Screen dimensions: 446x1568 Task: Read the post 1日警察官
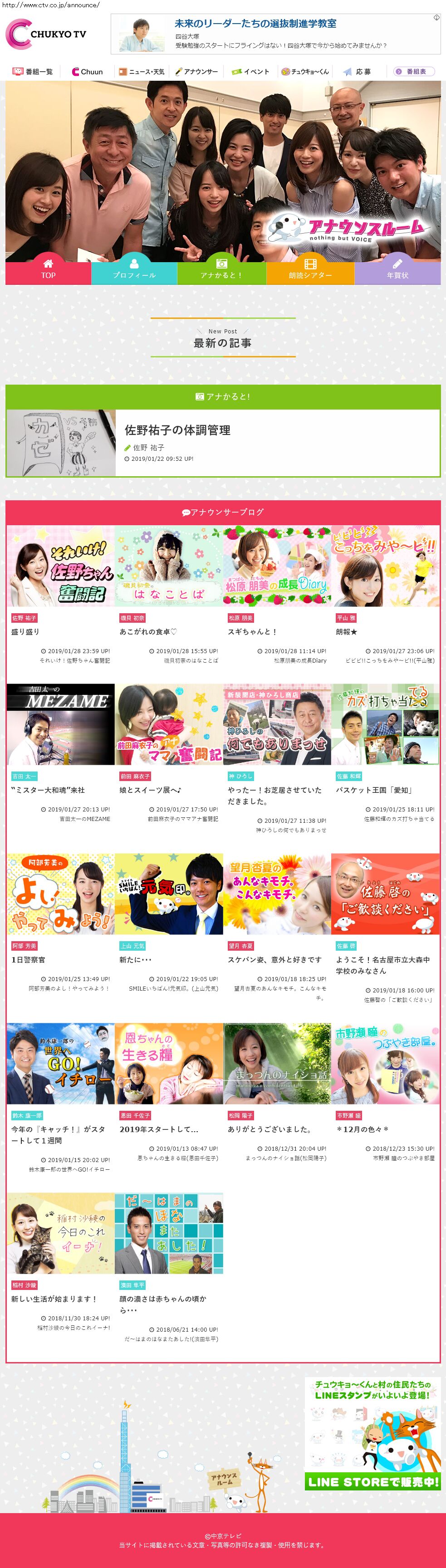coord(28,960)
